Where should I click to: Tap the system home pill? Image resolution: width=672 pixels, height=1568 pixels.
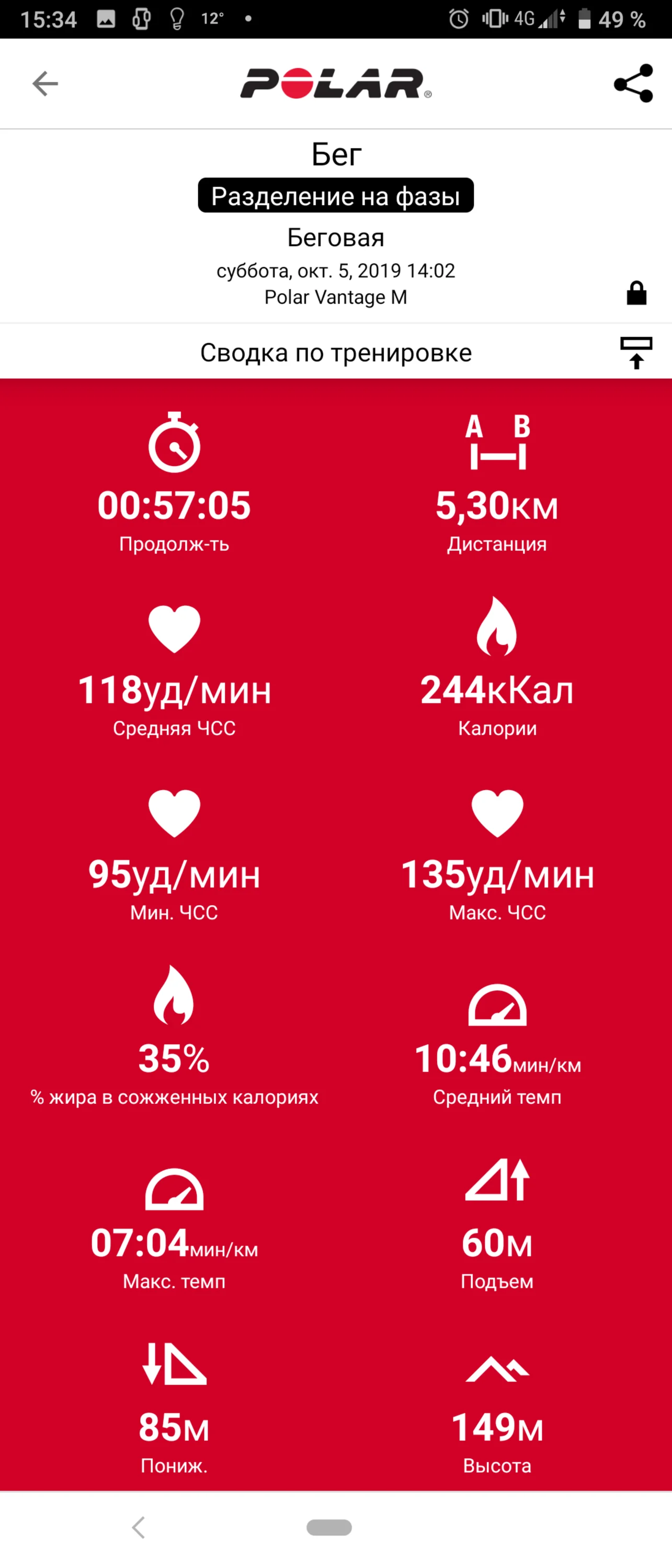pos(329,1527)
